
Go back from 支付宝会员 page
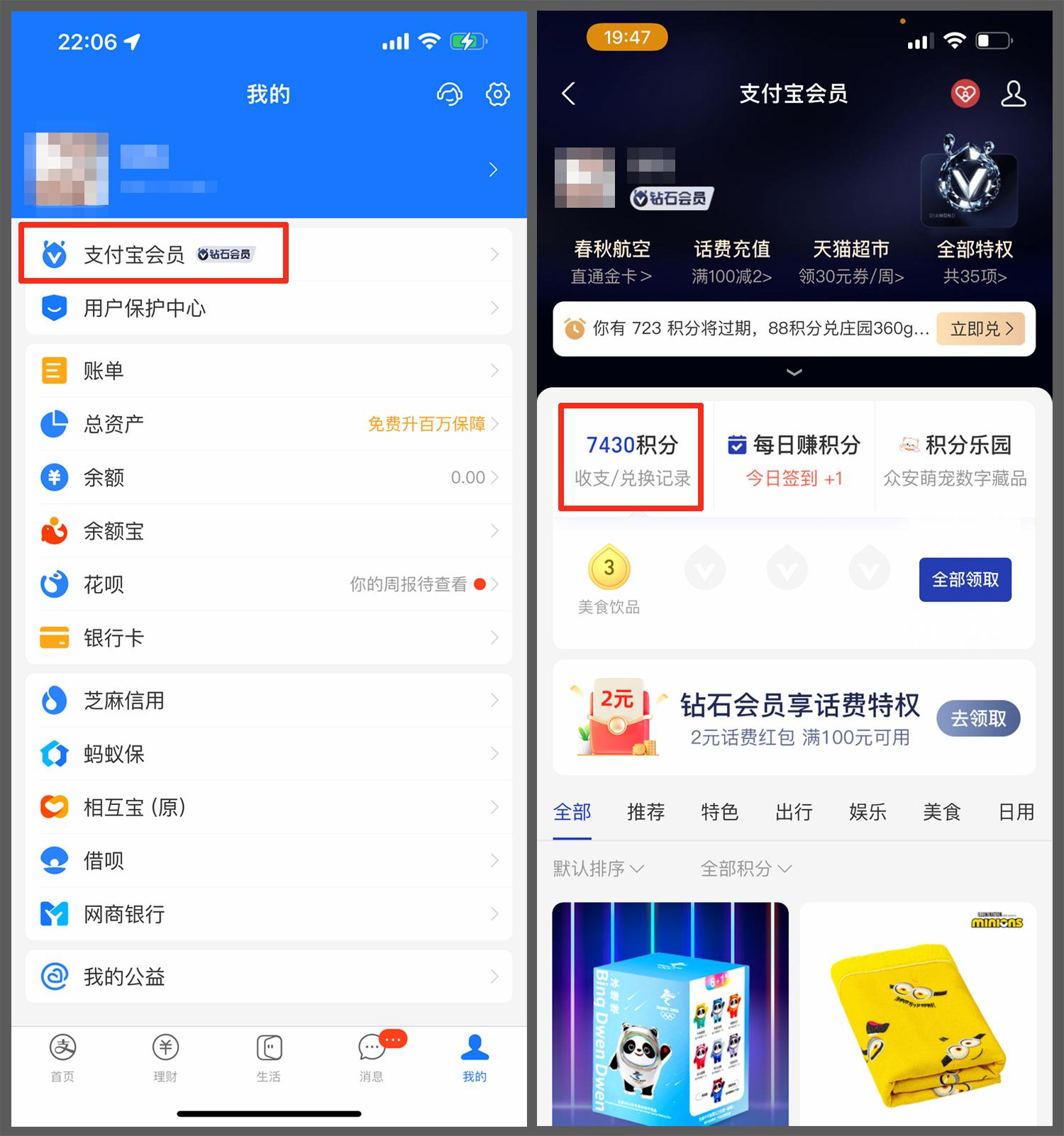569,94
